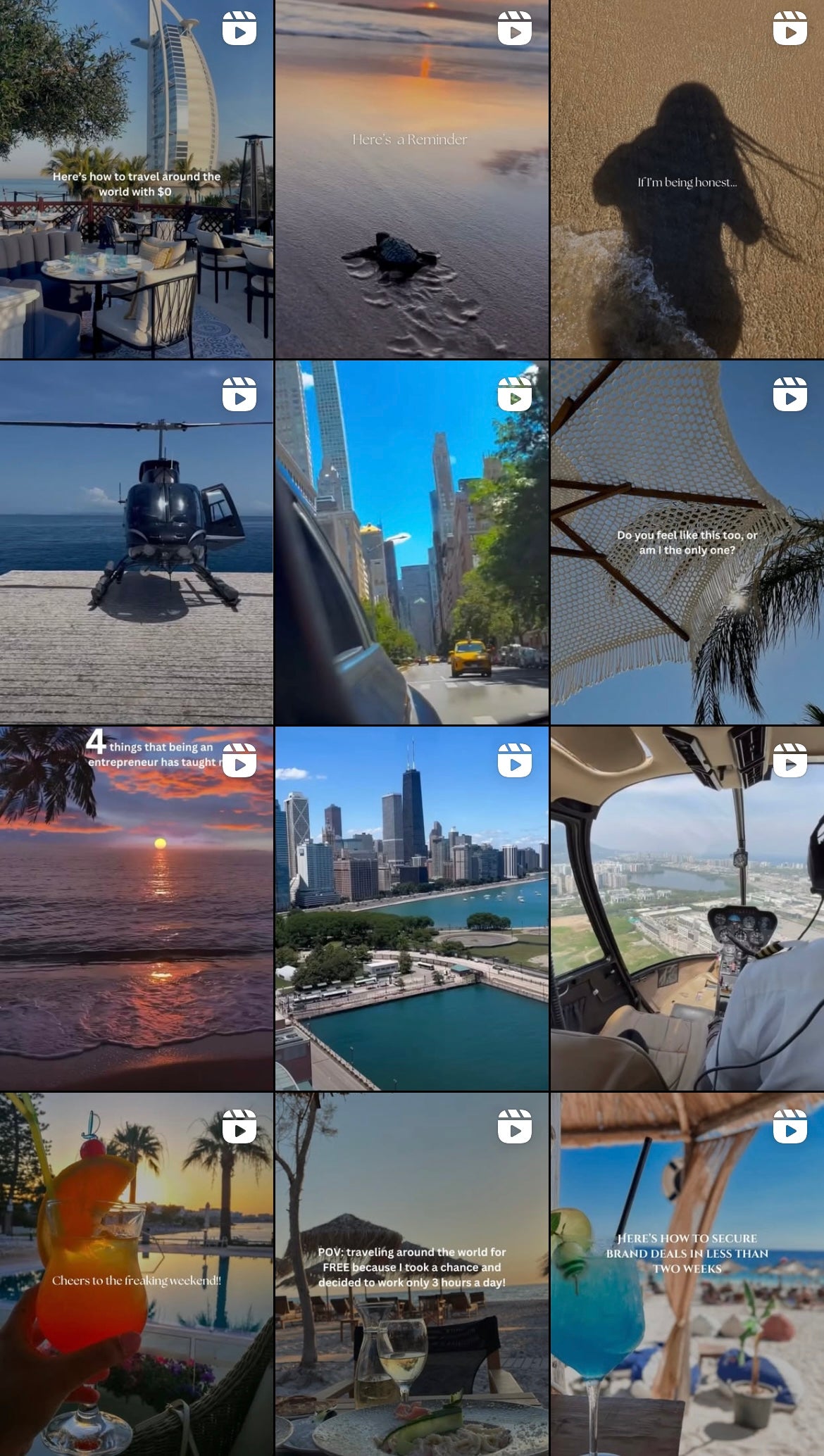Play the yellow taxi city street reel
Viewport: 824px width, 1456px height.
[x=411, y=542]
